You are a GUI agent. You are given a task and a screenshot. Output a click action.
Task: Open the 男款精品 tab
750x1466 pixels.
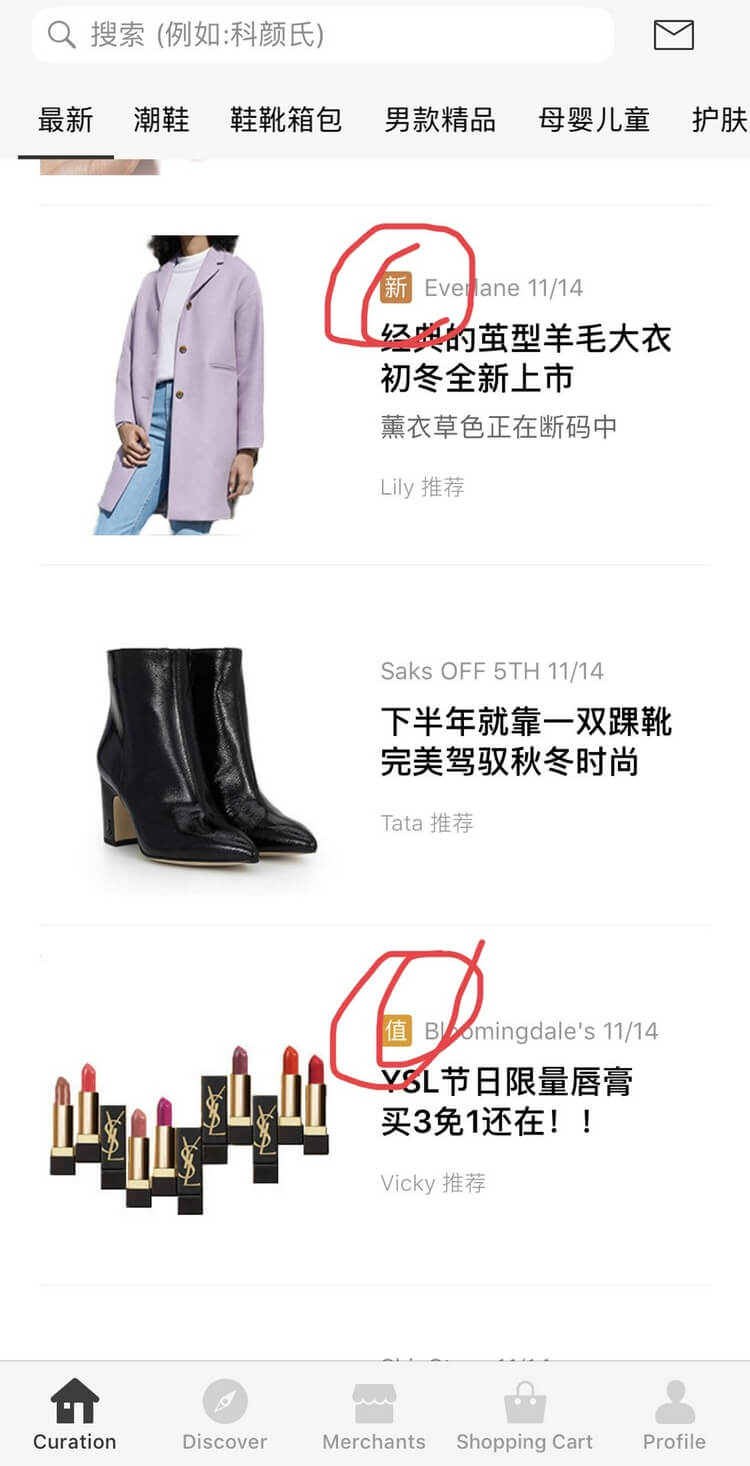coord(440,120)
